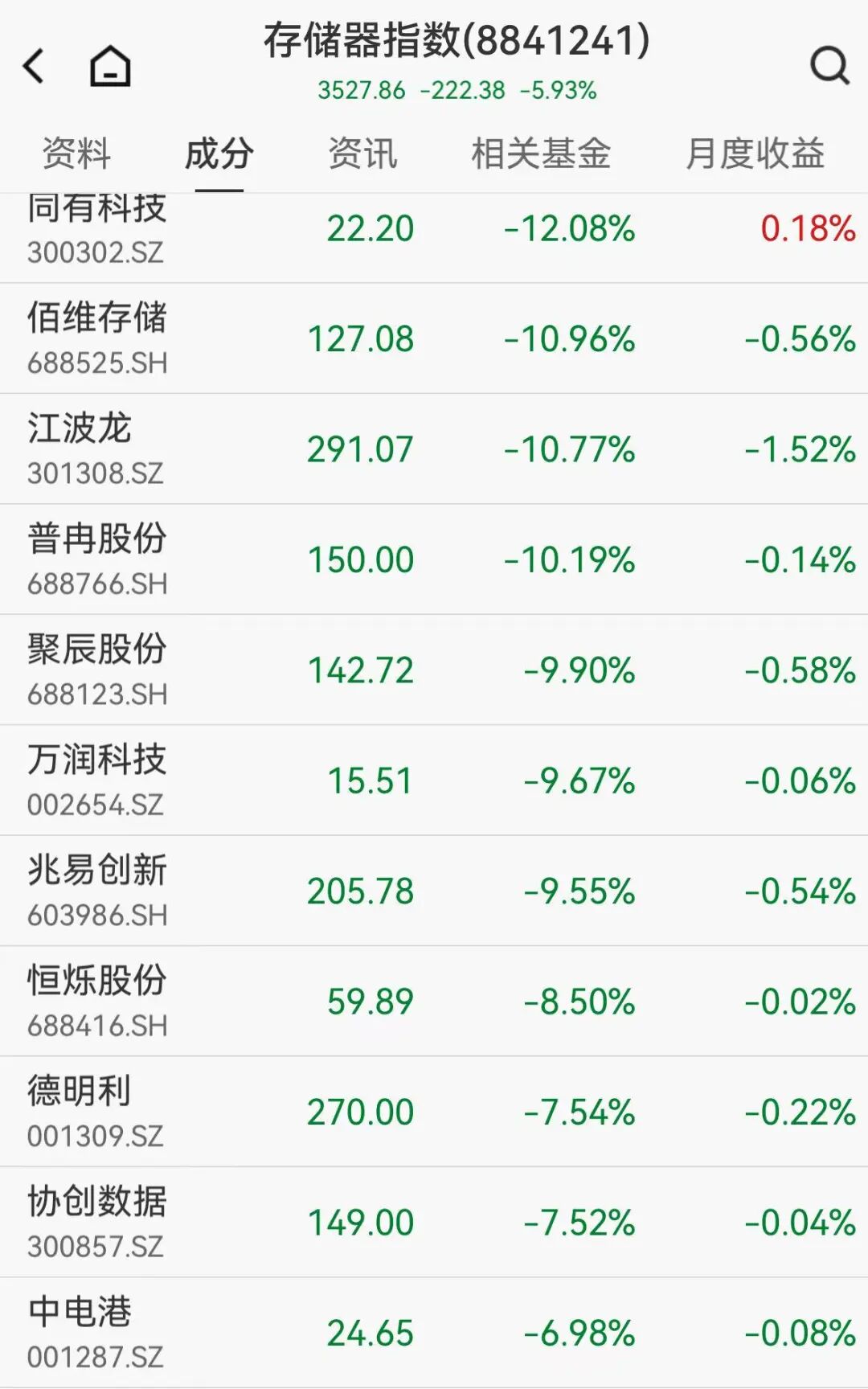Viewport: 868px width, 1389px height.
Task: View the 月度收益 tab
Action: tap(755, 154)
